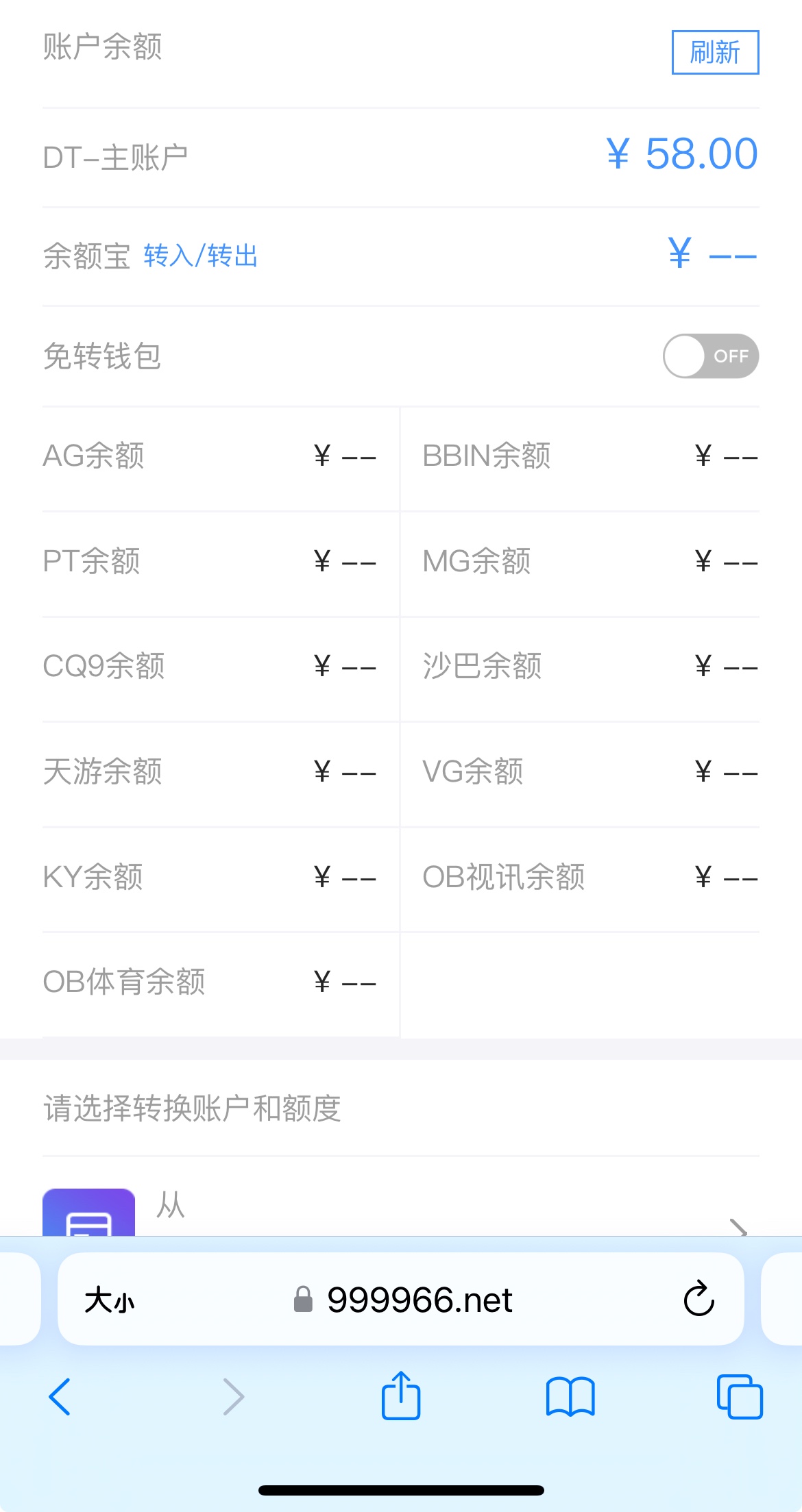The image size is (802, 1512).
Task: Tap the 刷新 refresh button
Action: click(715, 52)
